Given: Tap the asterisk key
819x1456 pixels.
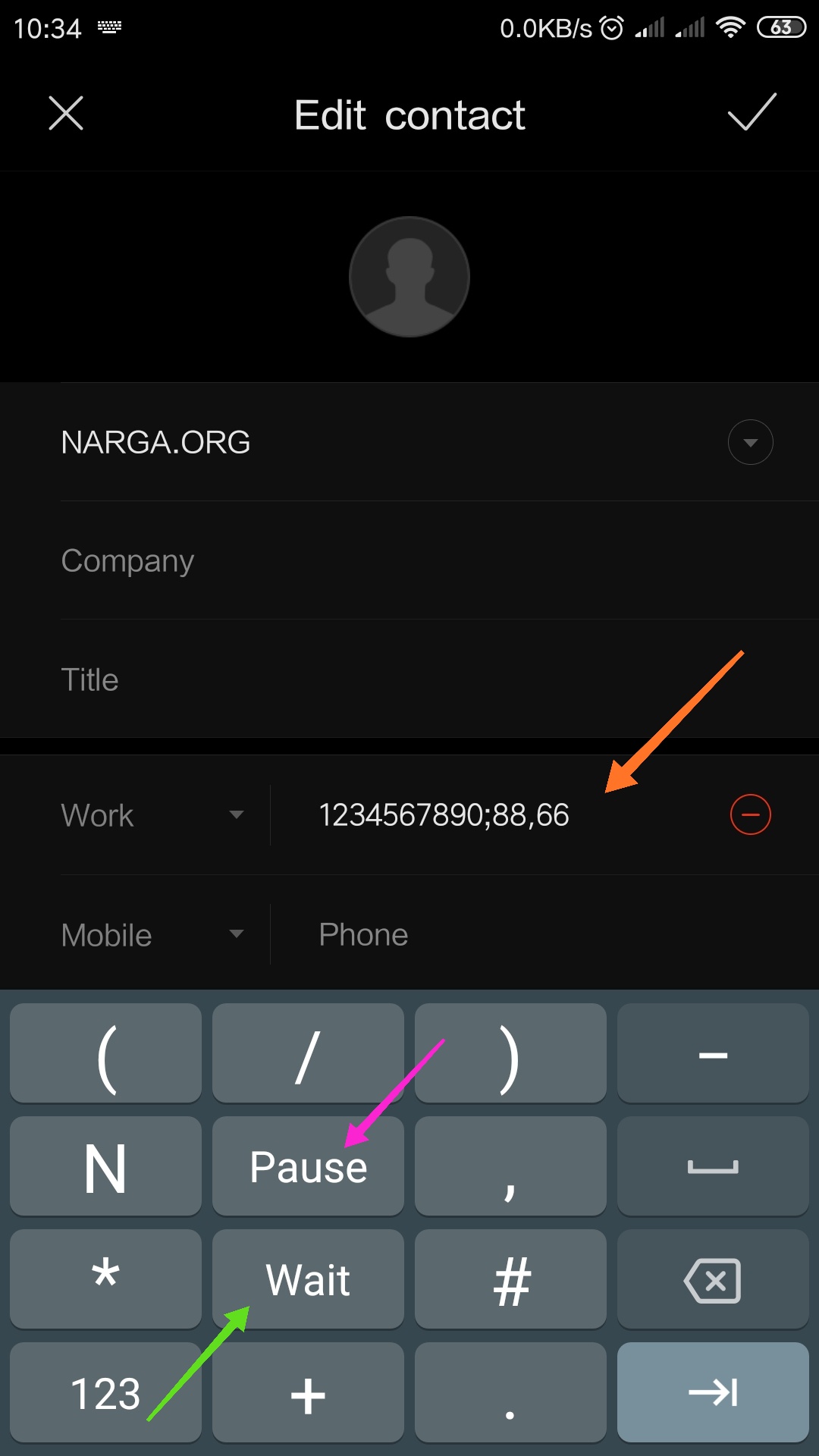Looking at the screenshot, I should point(105,1280).
